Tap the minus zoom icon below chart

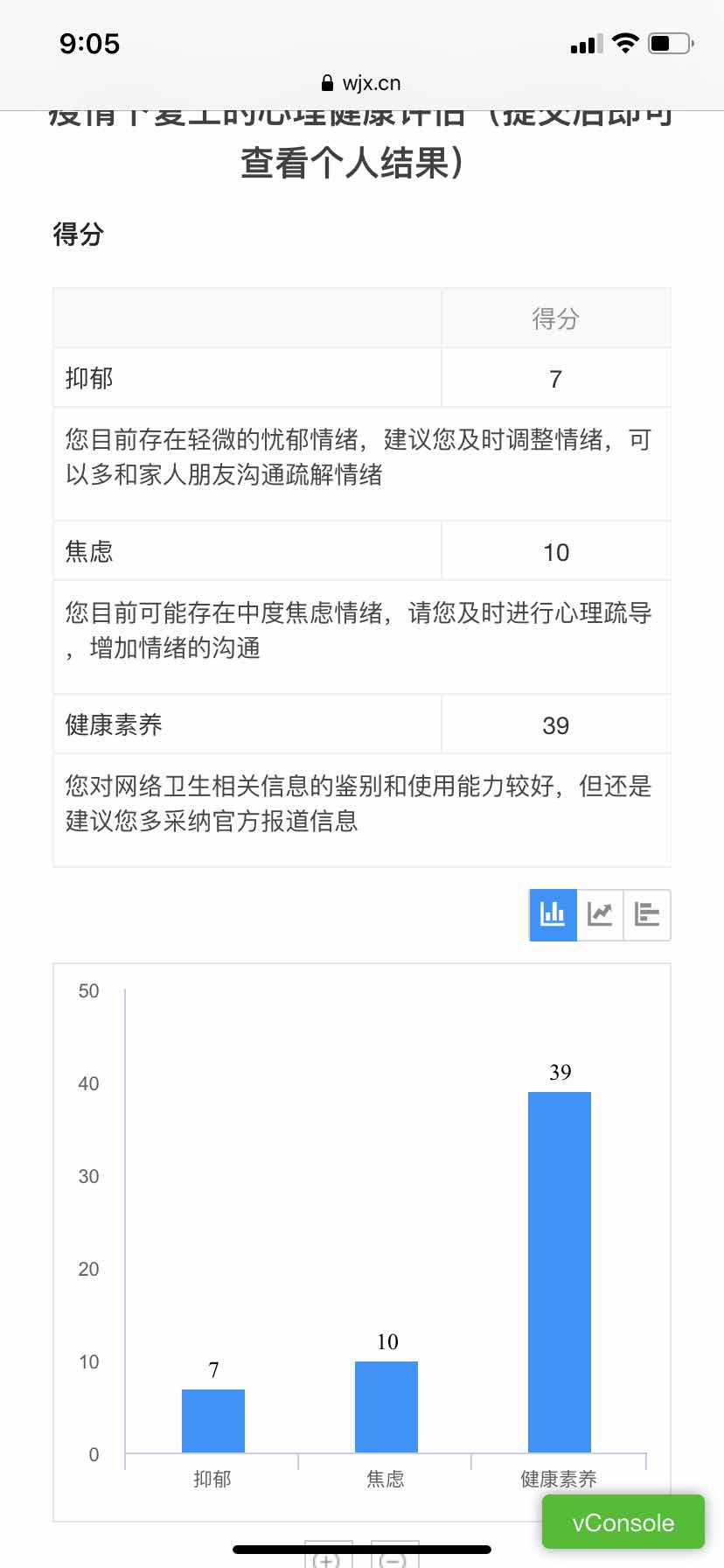[x=394, y=1557]
